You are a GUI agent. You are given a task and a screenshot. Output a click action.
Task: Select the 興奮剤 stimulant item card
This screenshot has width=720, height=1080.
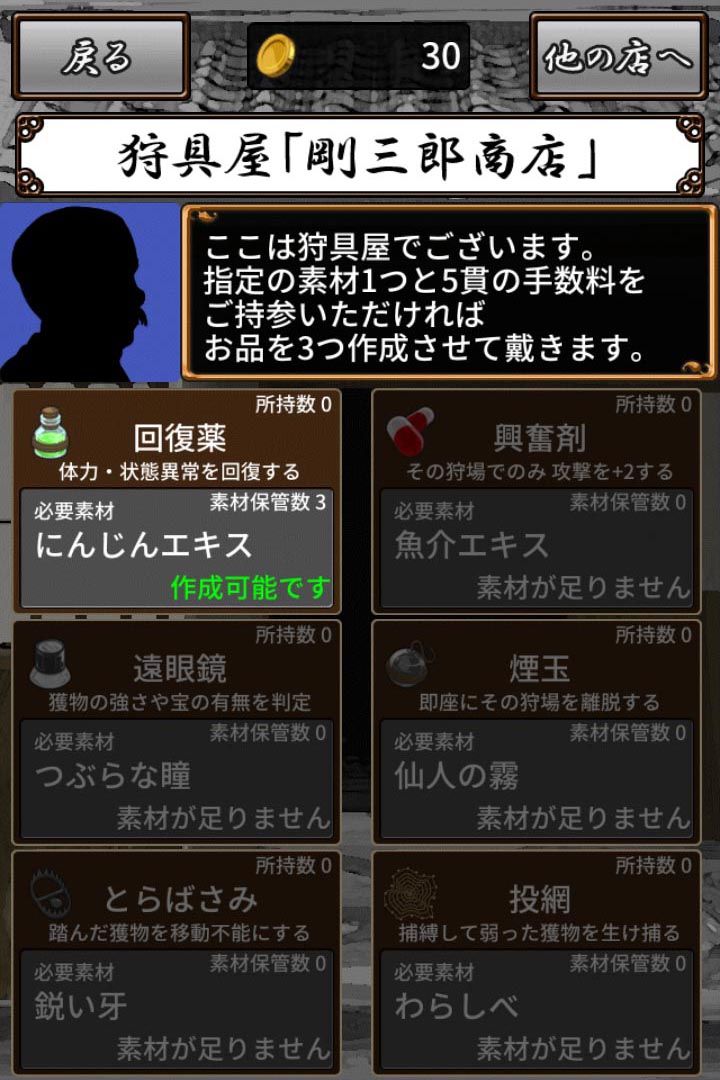(x=537, y=501)
